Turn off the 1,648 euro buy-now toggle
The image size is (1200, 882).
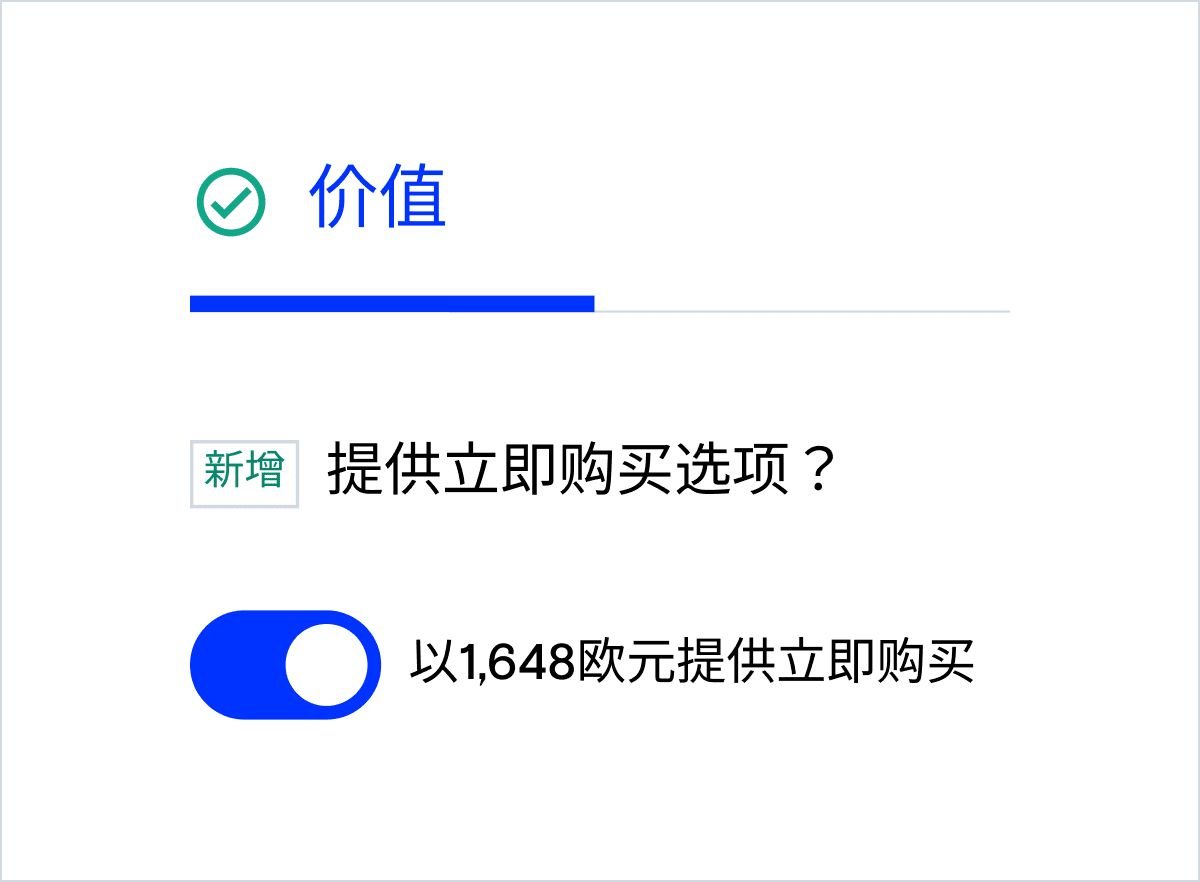point(285,665)
